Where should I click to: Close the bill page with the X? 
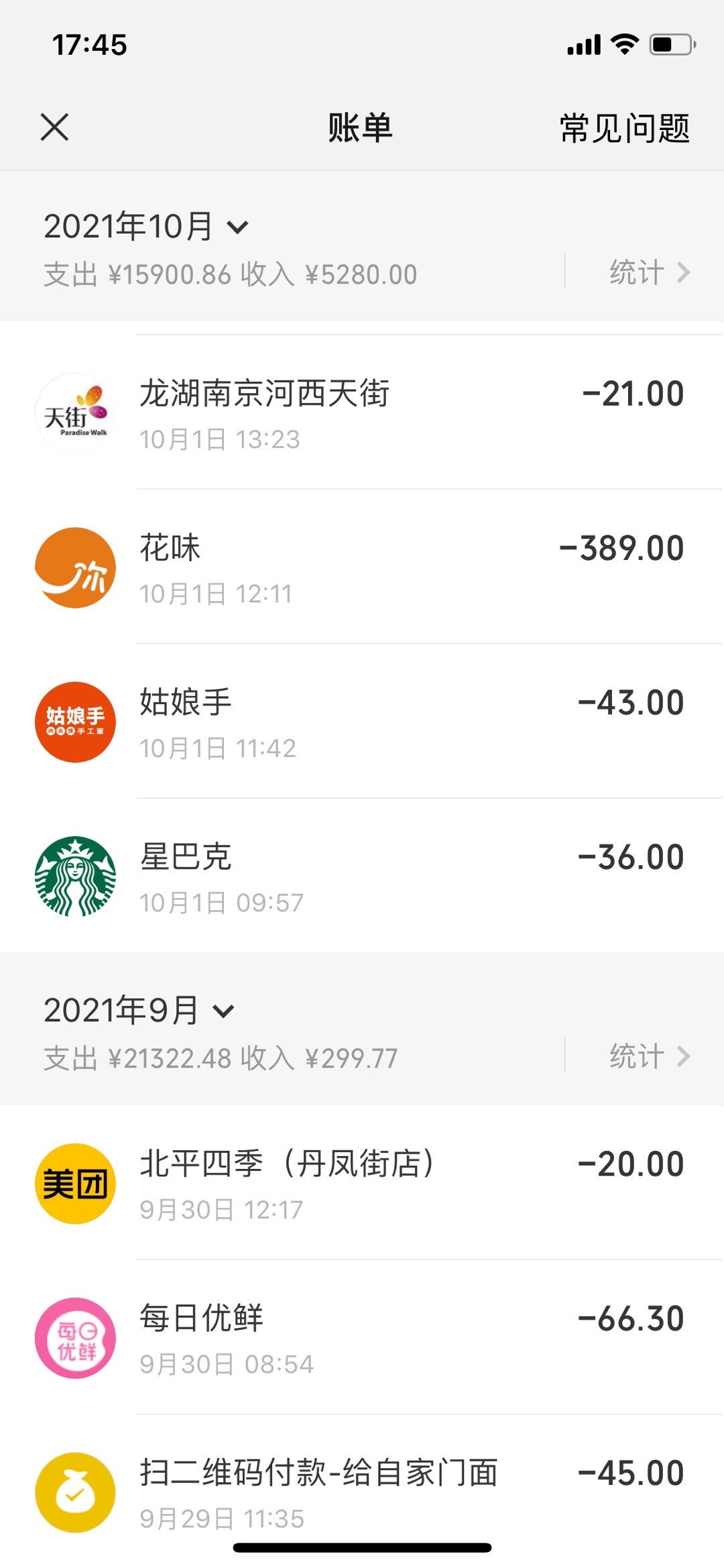tap(54, 127)
